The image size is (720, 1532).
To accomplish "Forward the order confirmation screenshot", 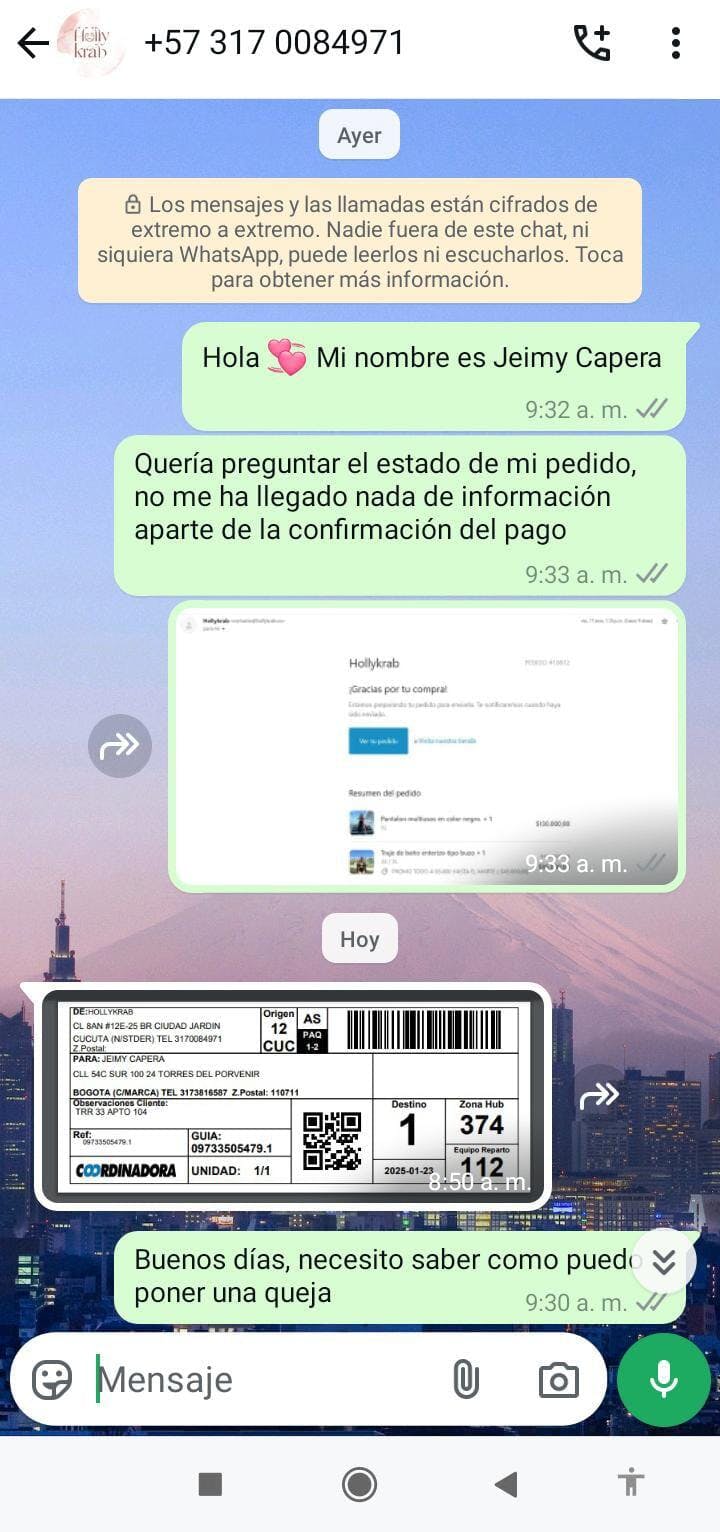I will point(120,745).
